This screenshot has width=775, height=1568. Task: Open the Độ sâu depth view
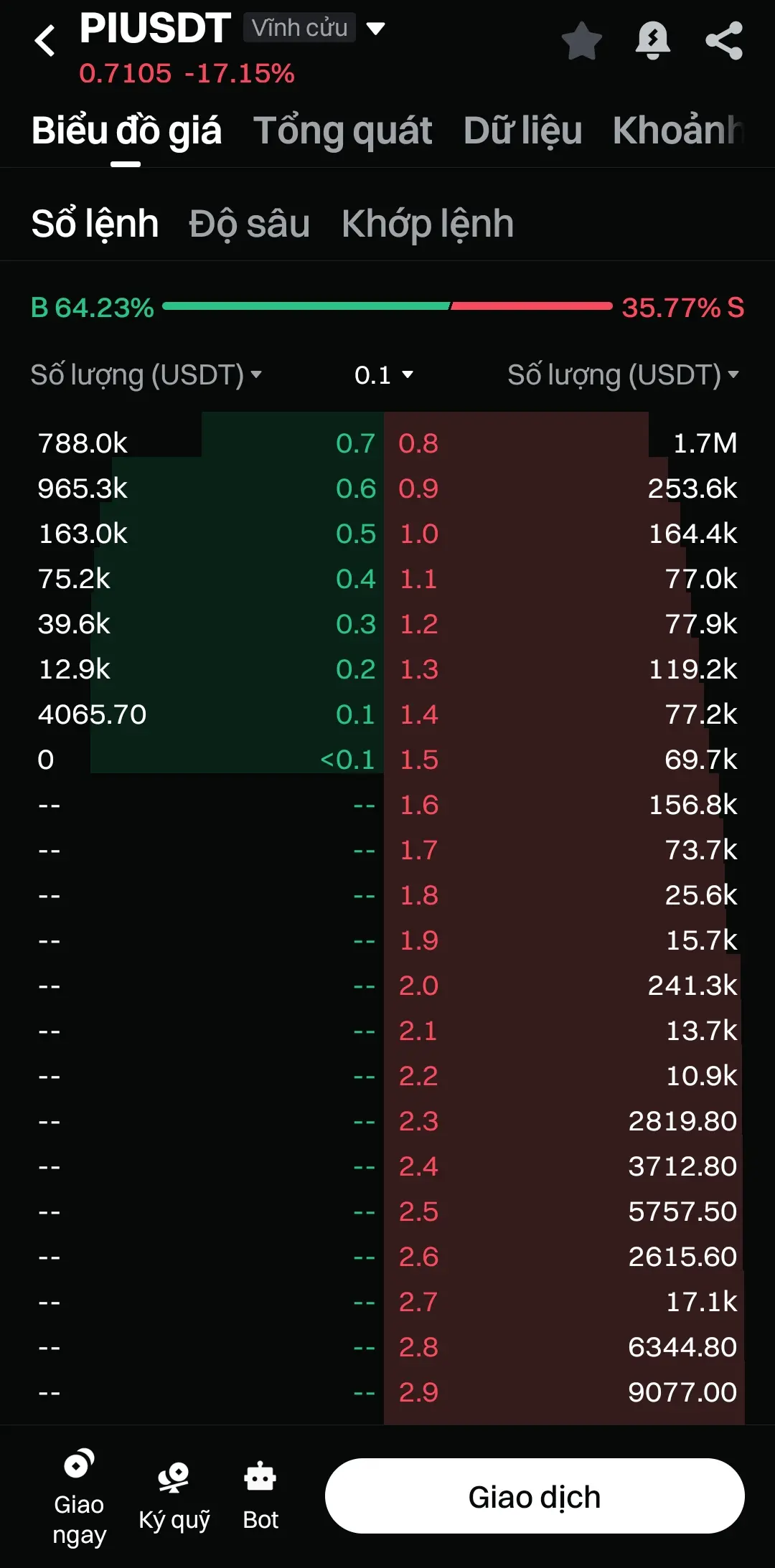249,223
